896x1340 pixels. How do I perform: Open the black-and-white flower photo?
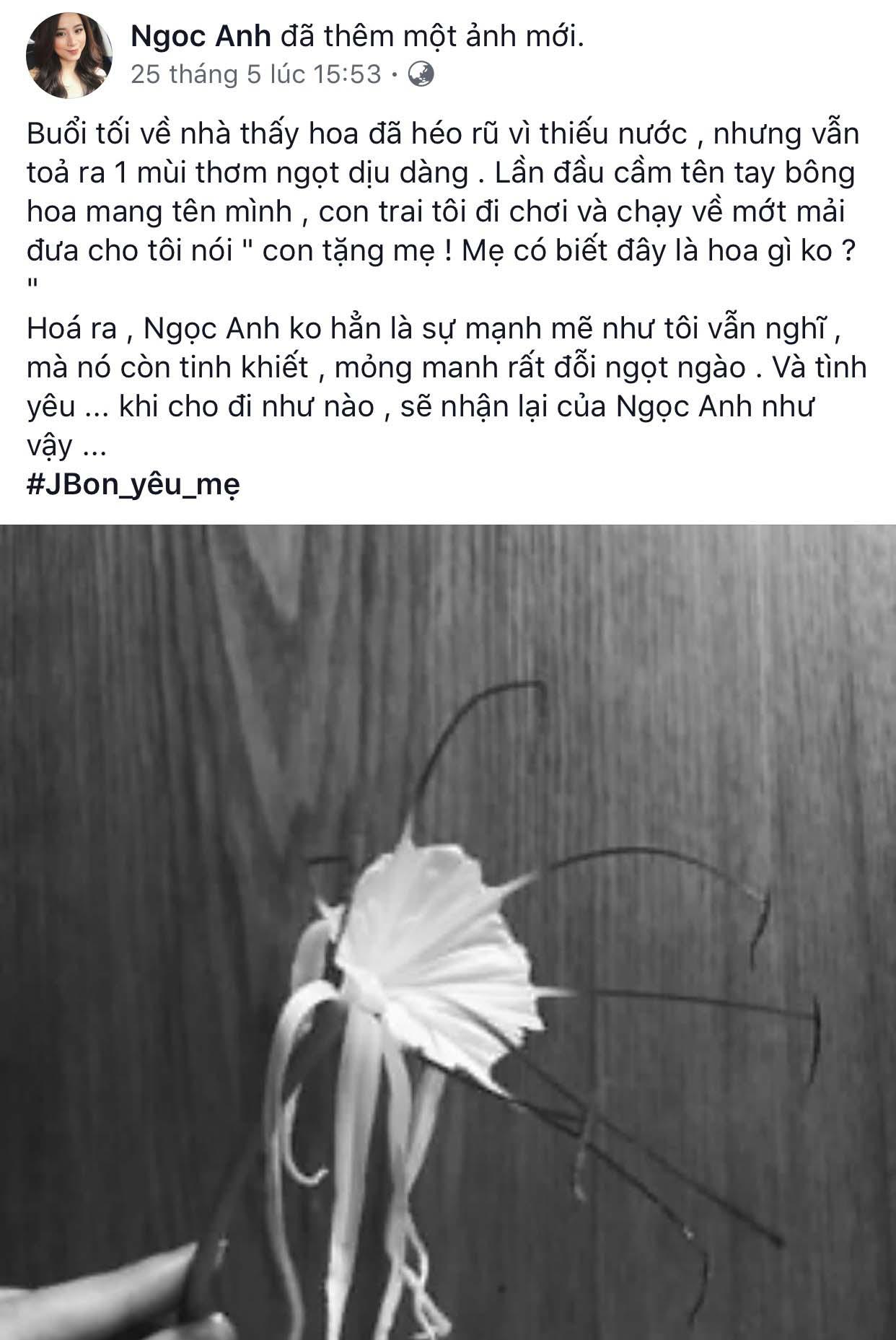point(448,931)
